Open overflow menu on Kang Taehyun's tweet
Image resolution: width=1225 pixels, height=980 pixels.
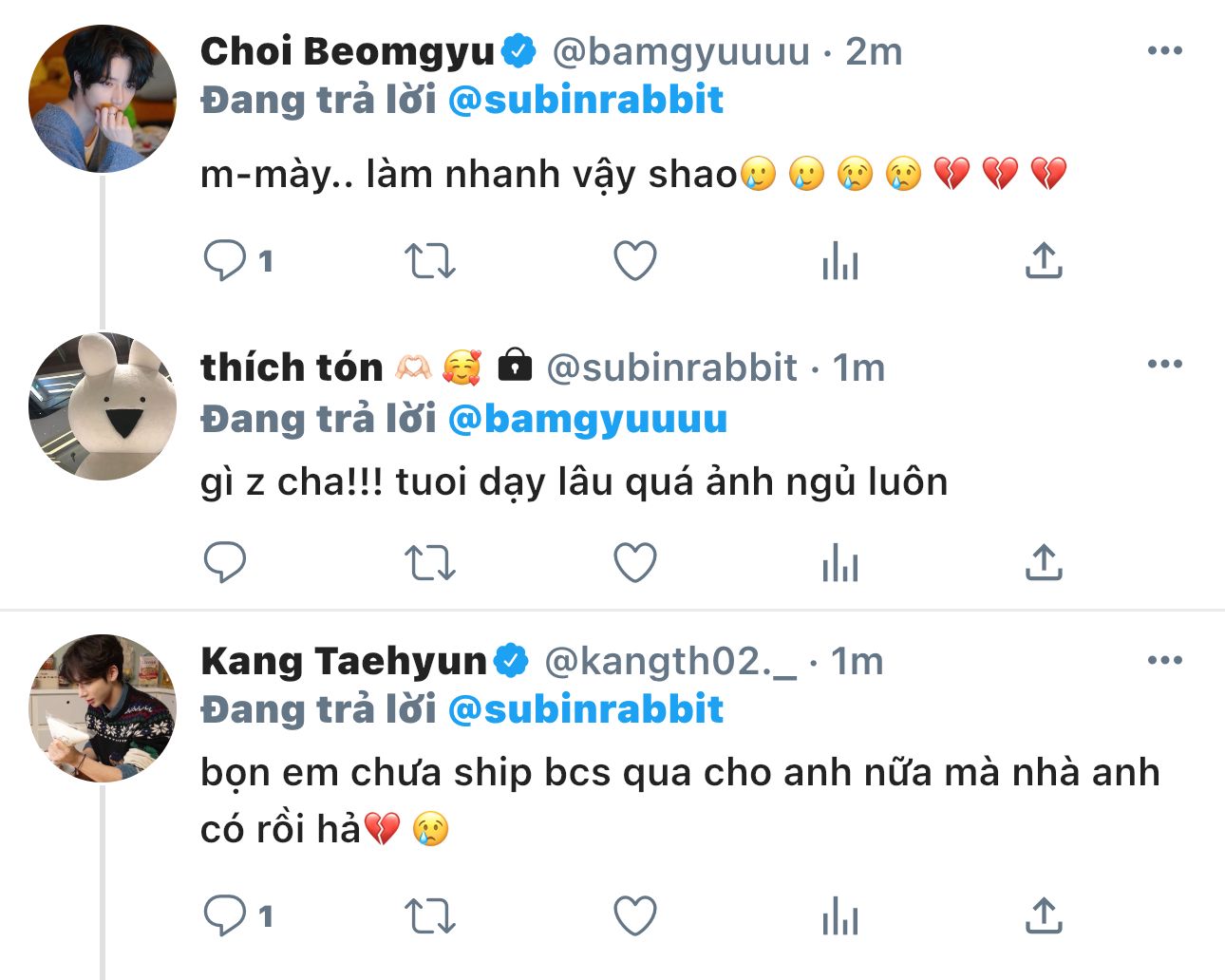pyautogui.click(x=1164, y=660)
